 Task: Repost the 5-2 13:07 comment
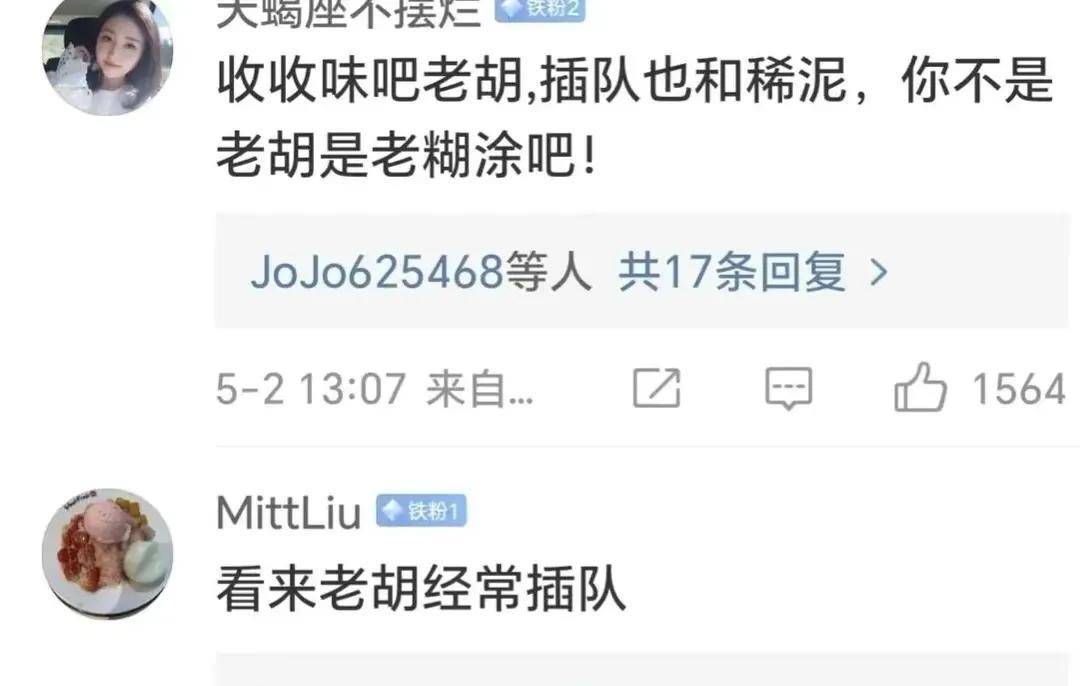tap(657, 388)
